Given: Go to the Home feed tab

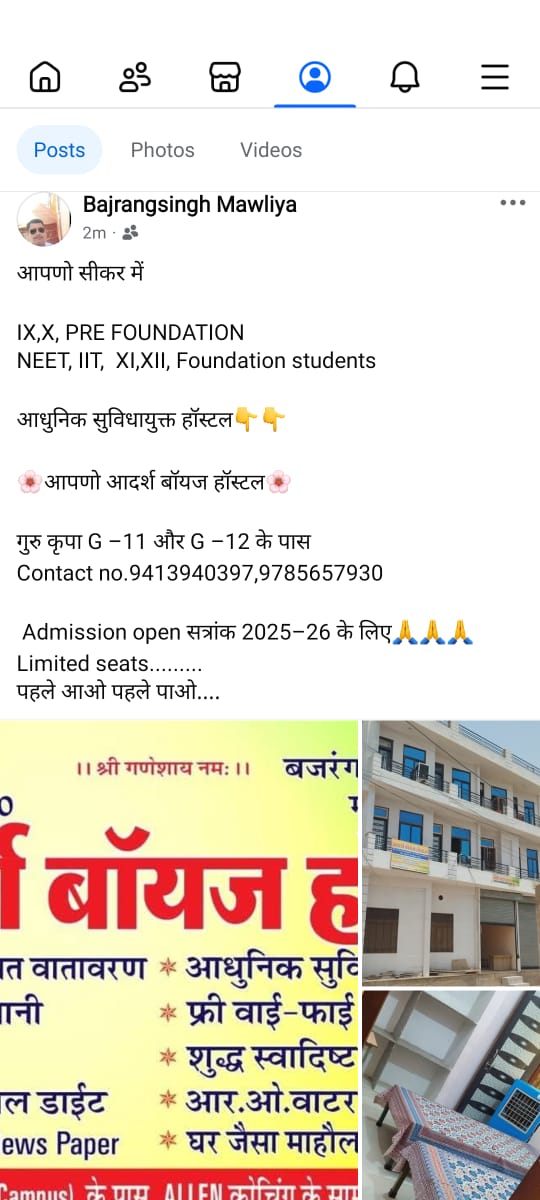Looking at the screenshot, I should 45,77.
